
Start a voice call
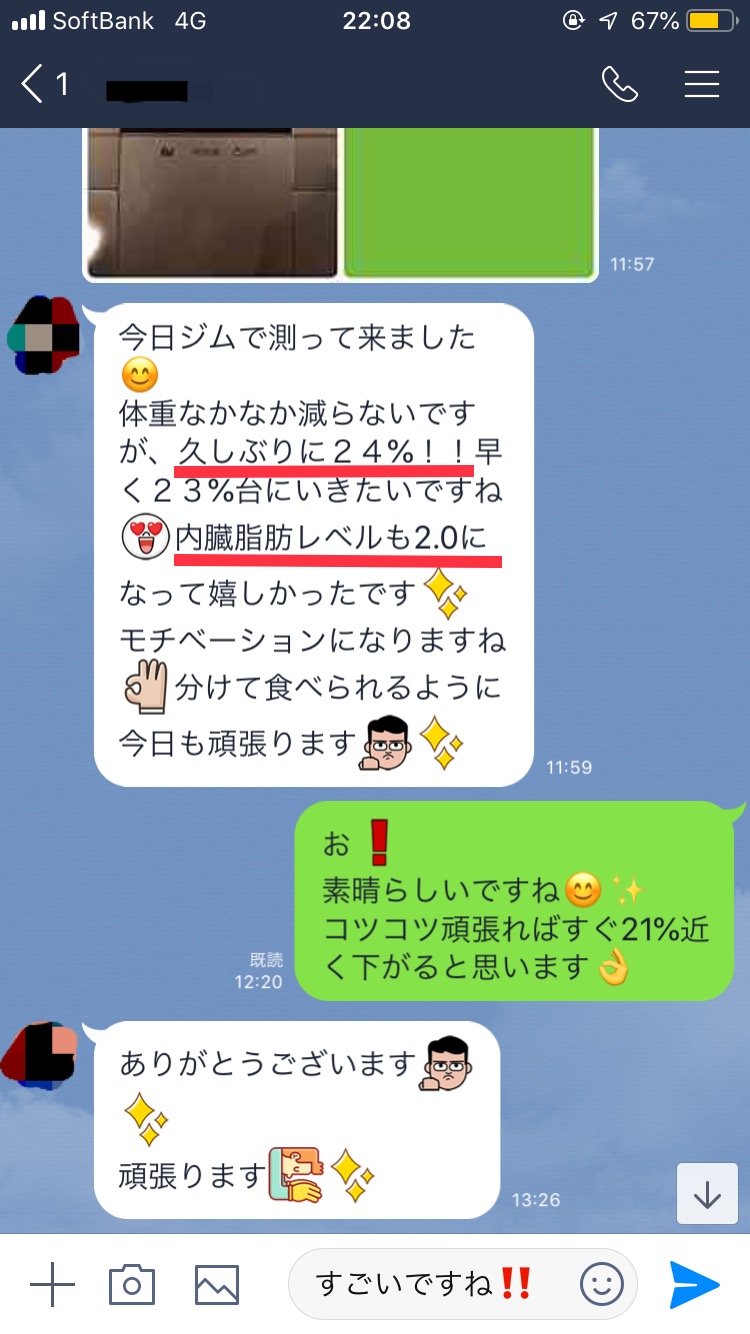619,85
